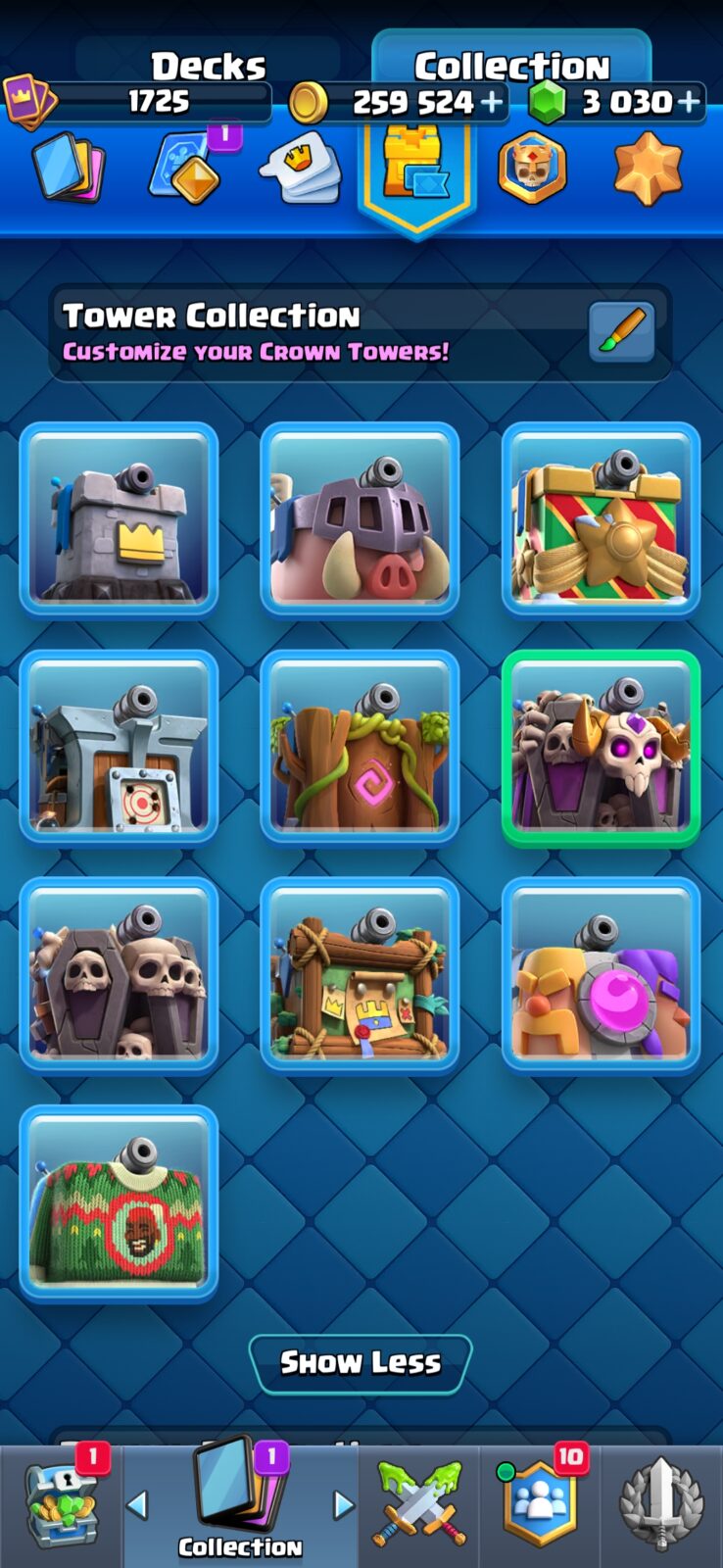Viewport: 723px width, 1568px height.
Task: Add more gold with plus button
Action: pos(491,102)
